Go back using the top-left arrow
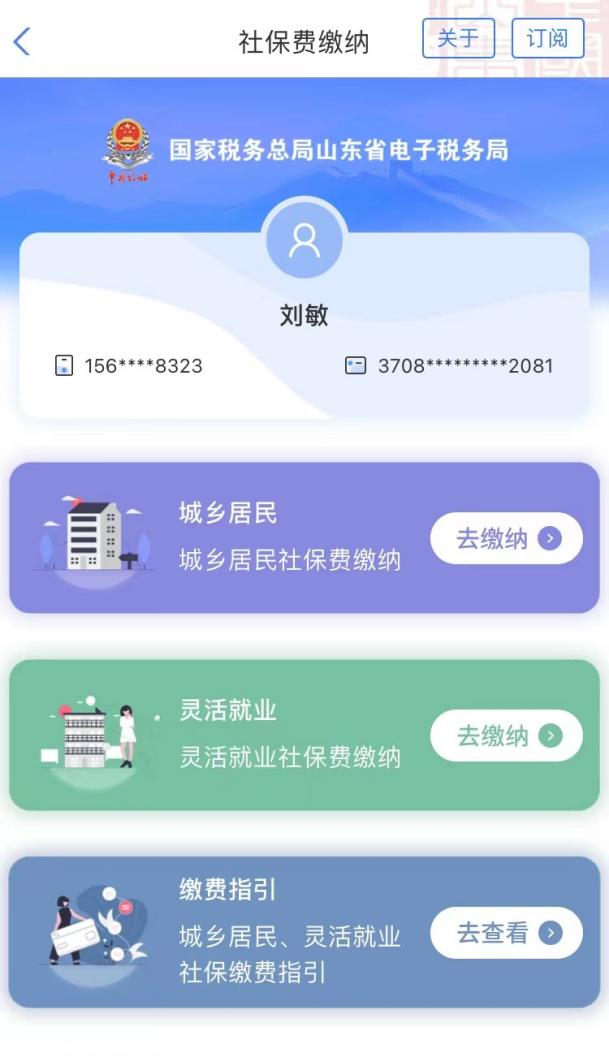Screen dimensions: 609x1057 tap(22, 42)
